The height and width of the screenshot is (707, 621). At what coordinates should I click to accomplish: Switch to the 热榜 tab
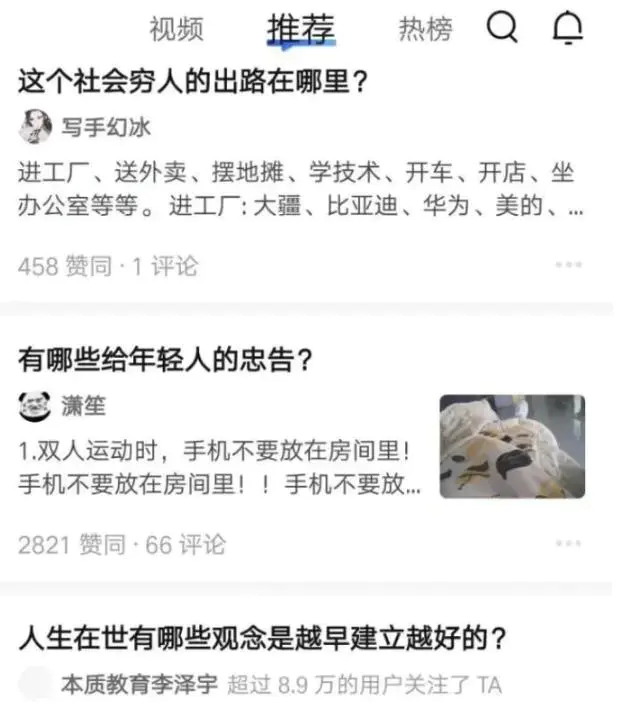point(425,29)
